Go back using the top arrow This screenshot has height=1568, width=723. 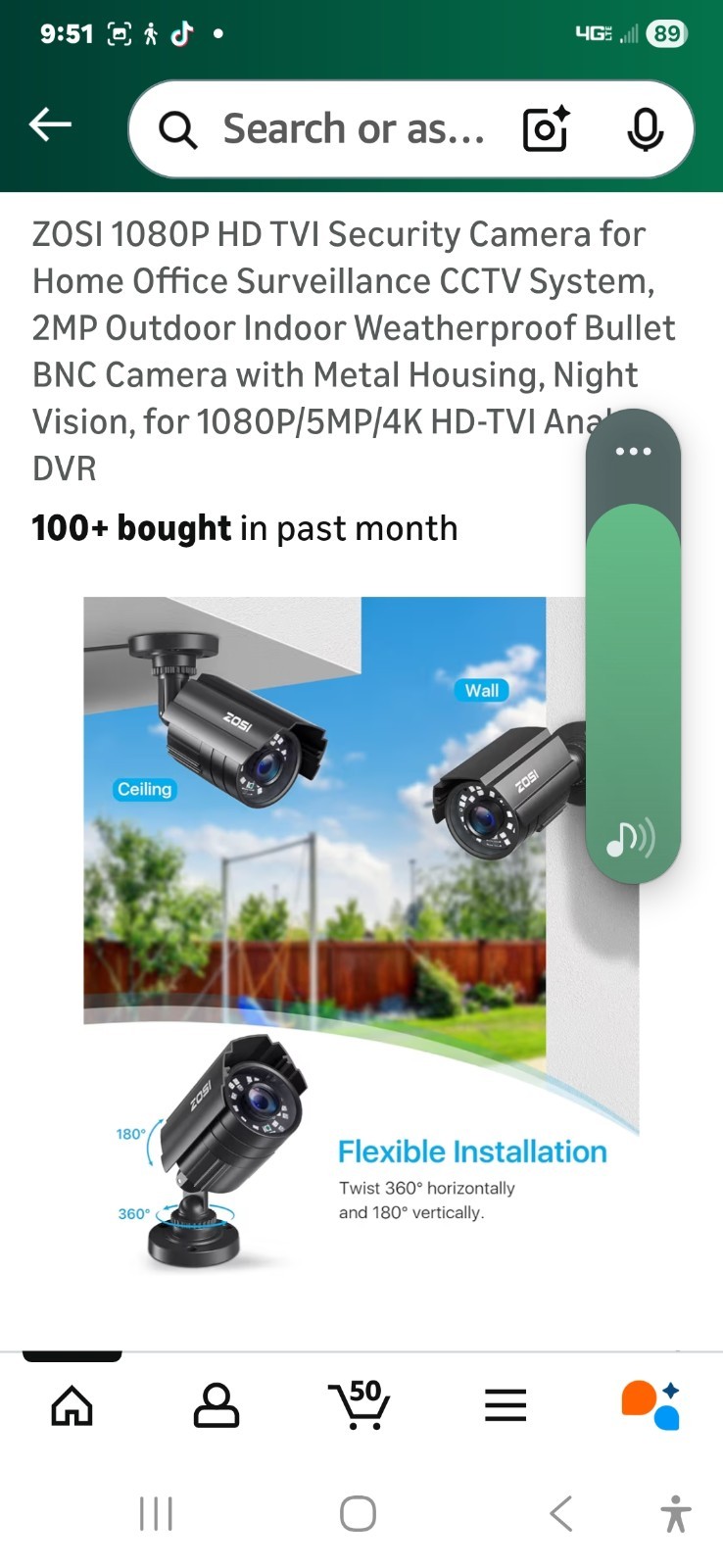(50, 124)
